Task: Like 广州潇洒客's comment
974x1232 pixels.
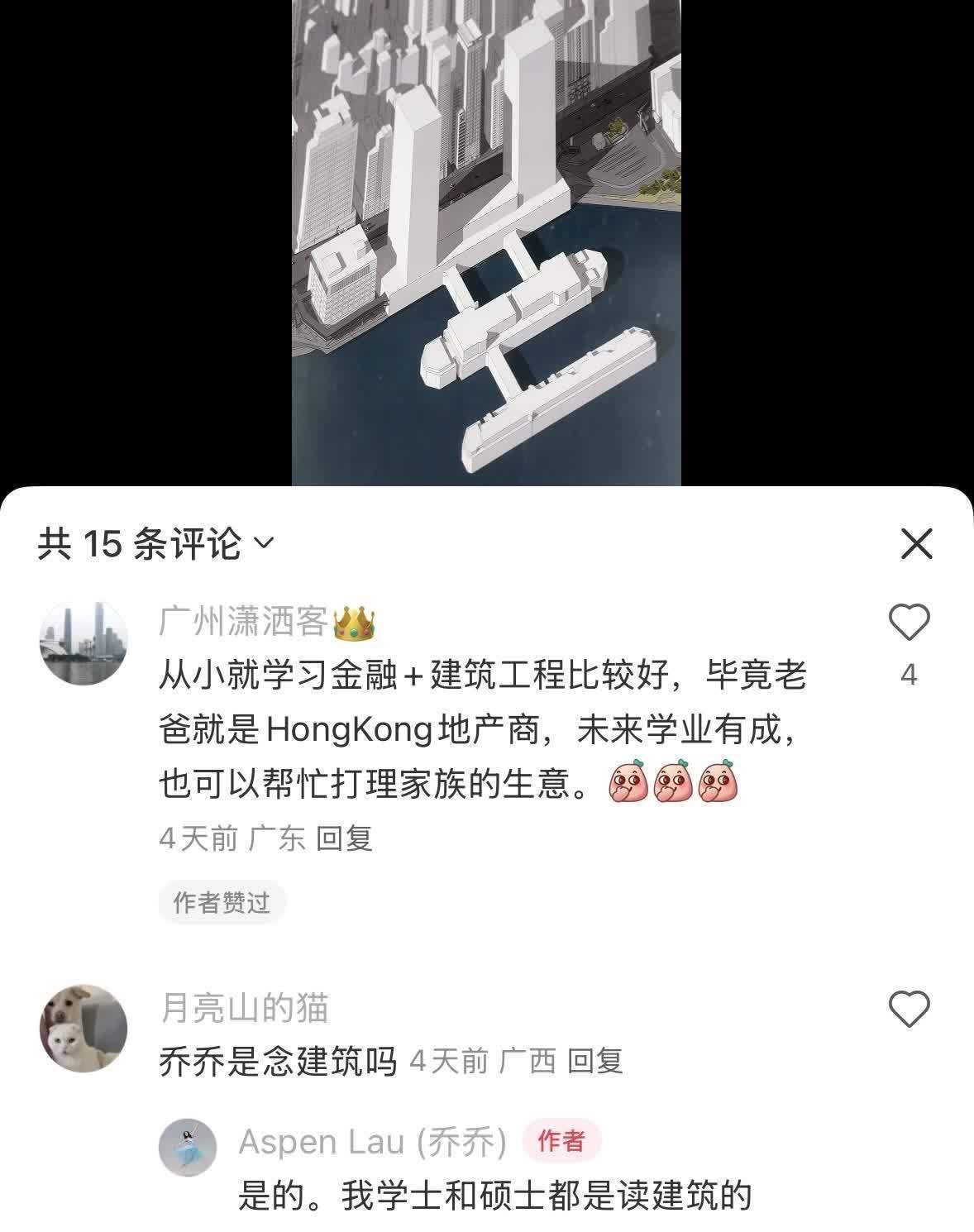Action: pyautogui.click(x=909, y=623)
